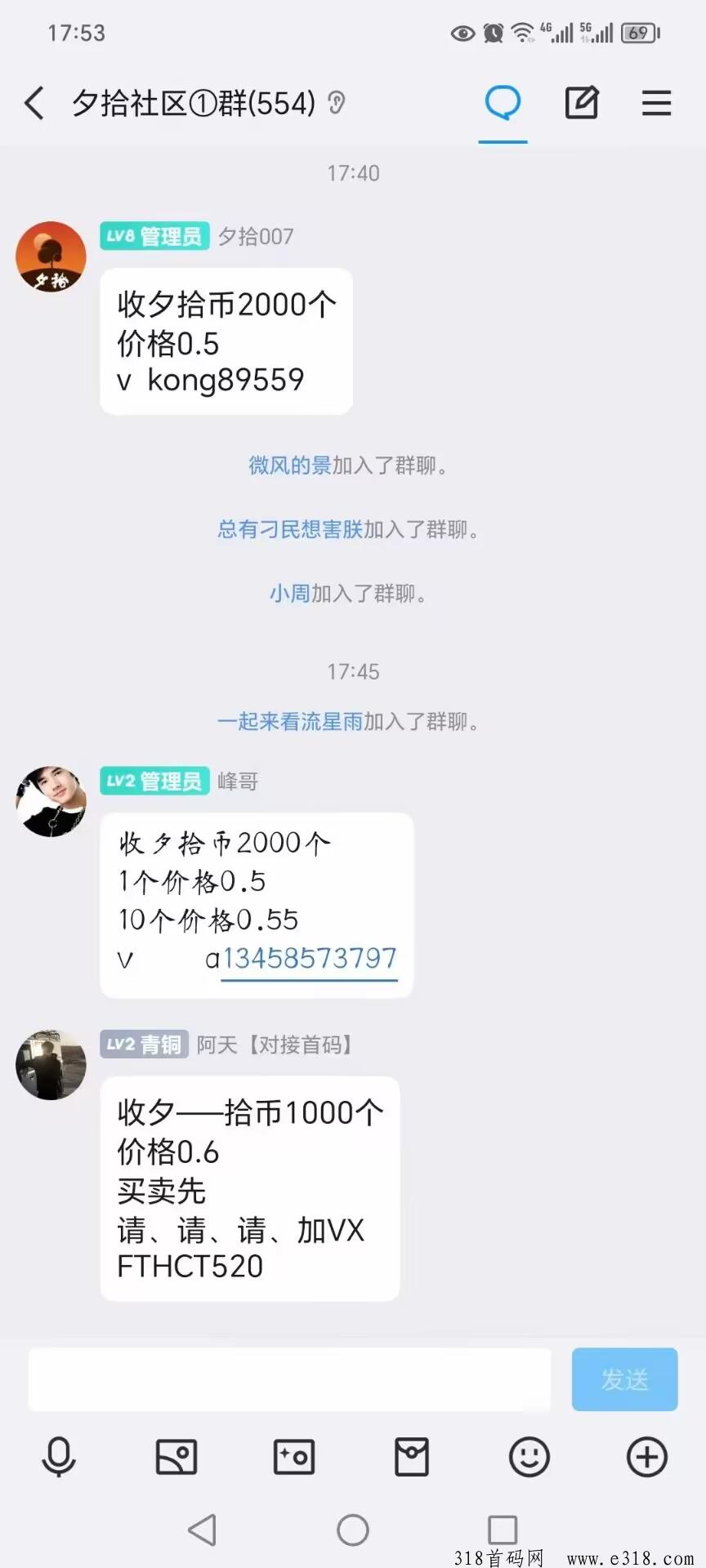The image size is (706, 1568).
Task: Open the camera icon
Action: tap(294, 1457)
